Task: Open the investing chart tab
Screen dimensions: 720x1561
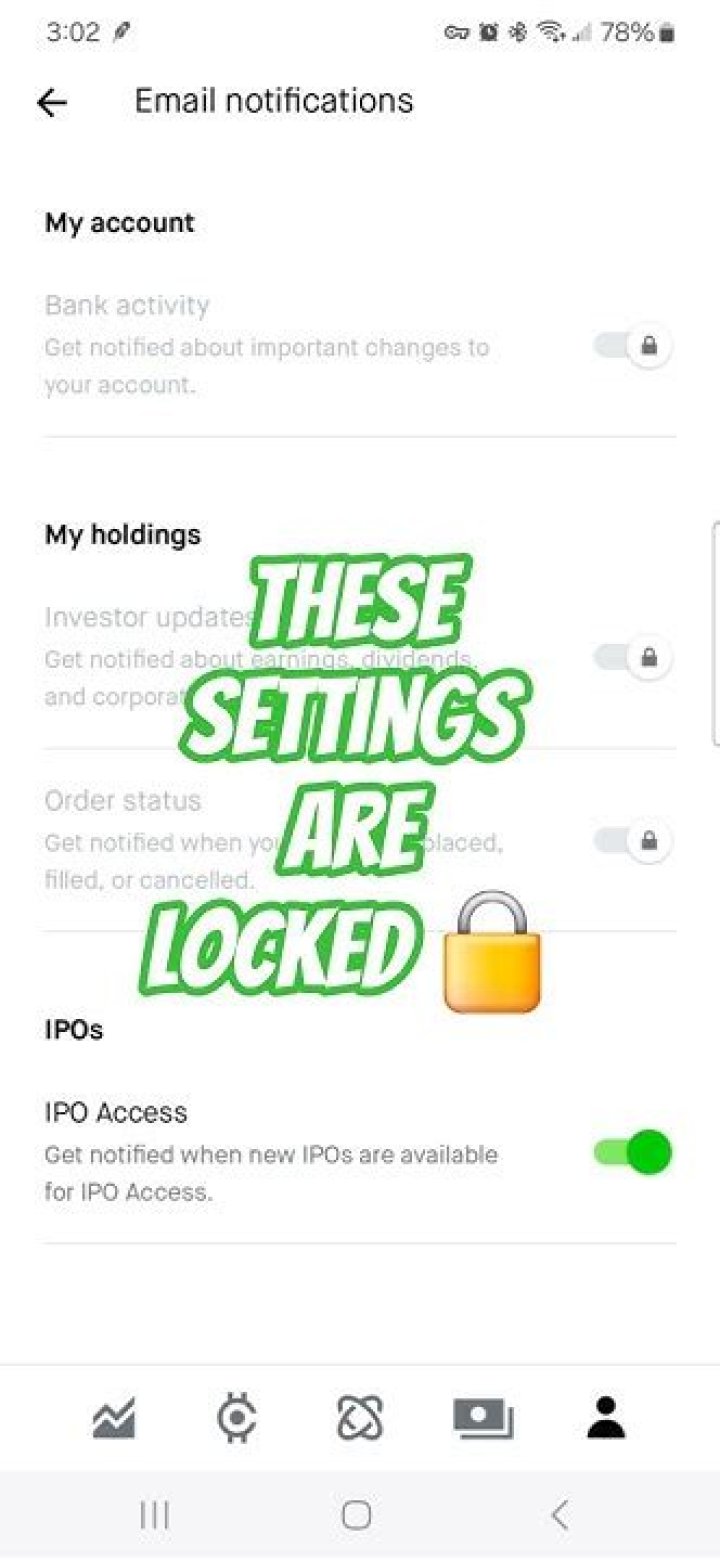Action: coord(114,1418)
